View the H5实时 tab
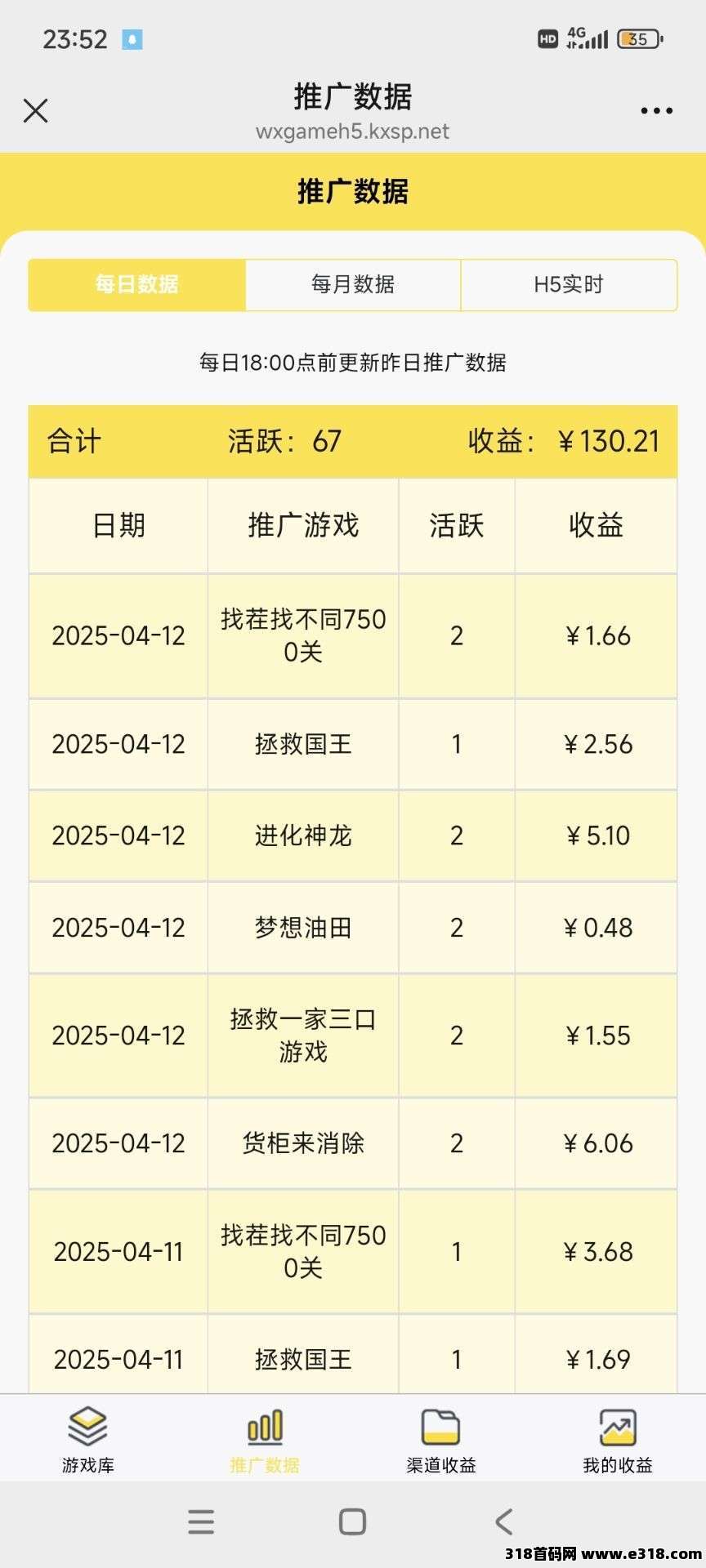Viewport: 706px width, 1568px height. point(569,284)
